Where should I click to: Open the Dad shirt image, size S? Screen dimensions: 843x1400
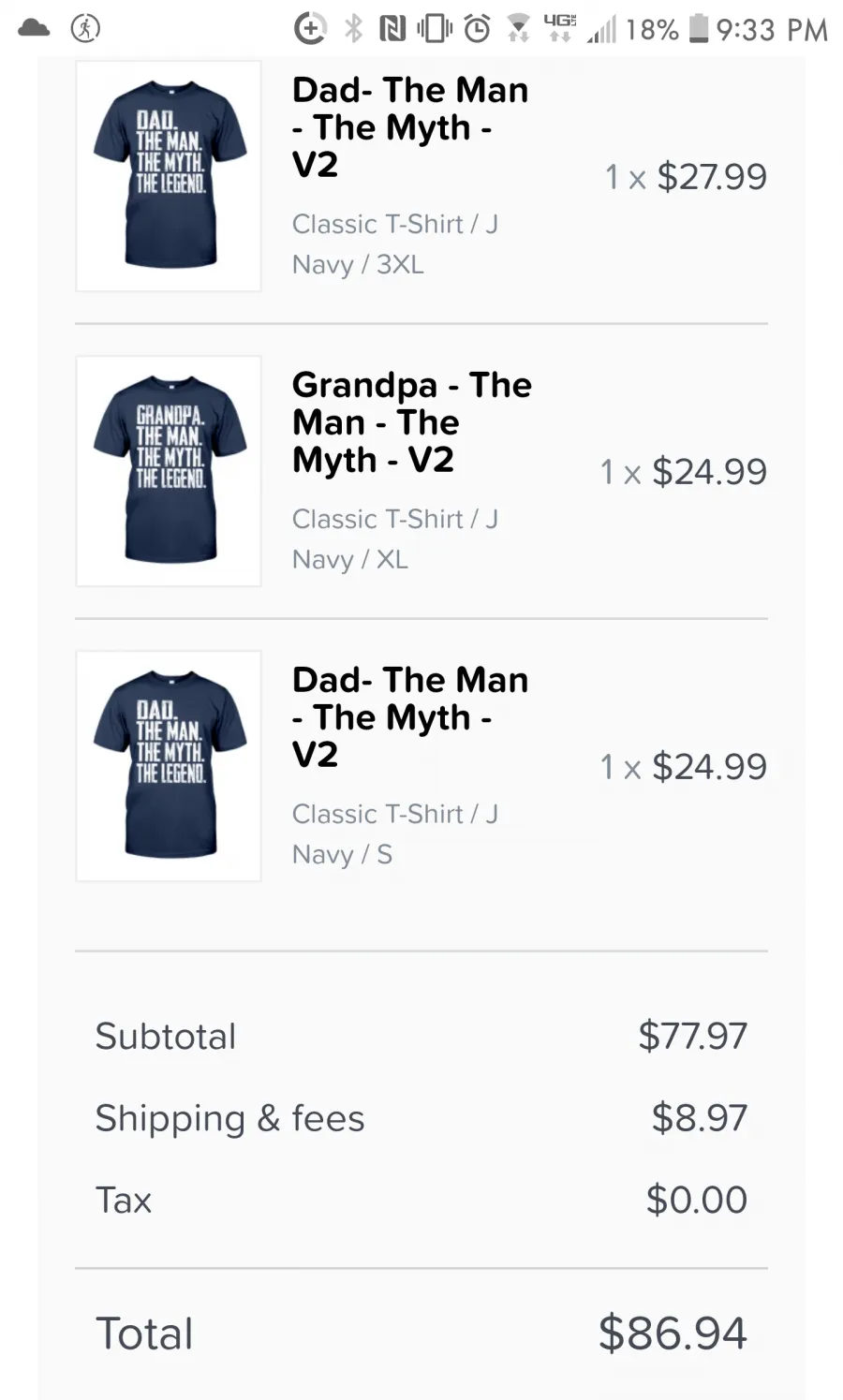(x=169, y=766)
